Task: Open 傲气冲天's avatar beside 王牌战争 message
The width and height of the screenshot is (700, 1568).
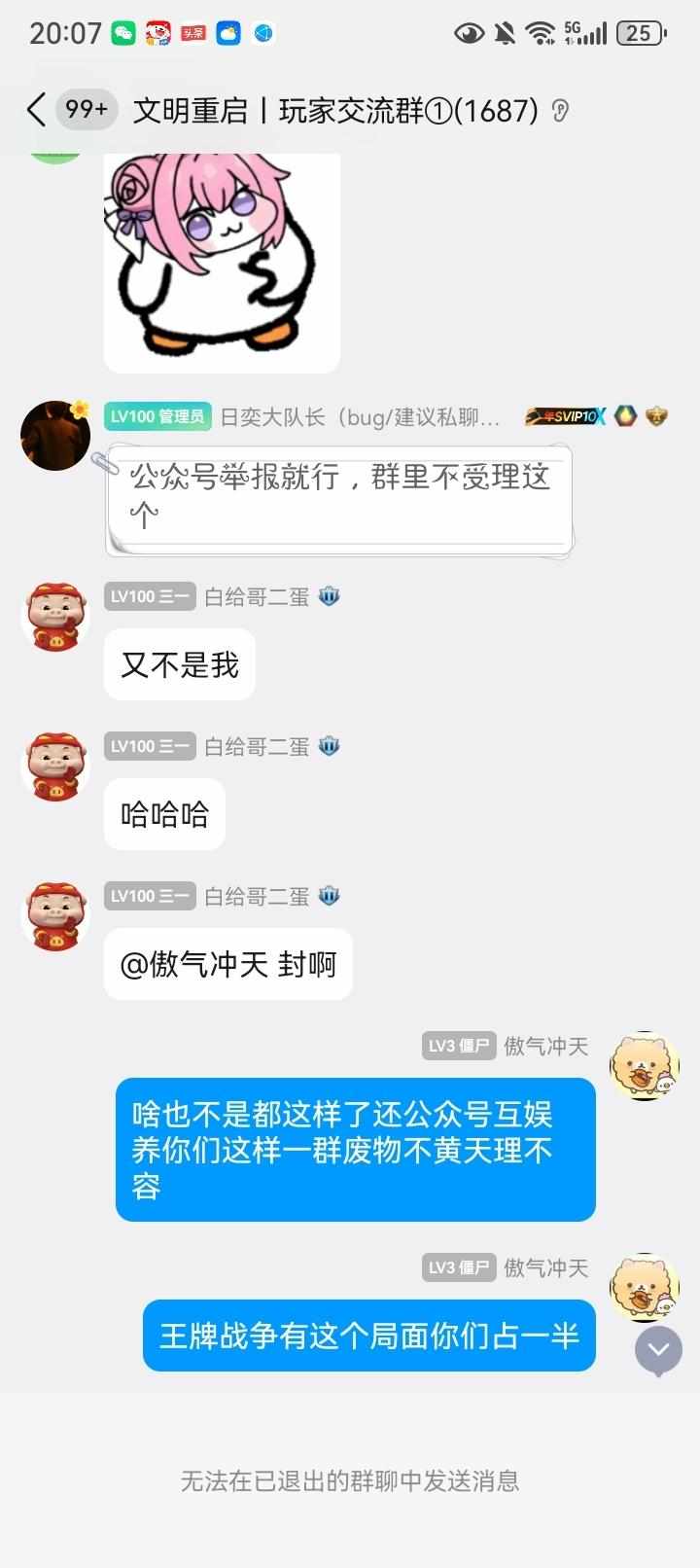Action: pyautogui.click(x=643, y=1286)
